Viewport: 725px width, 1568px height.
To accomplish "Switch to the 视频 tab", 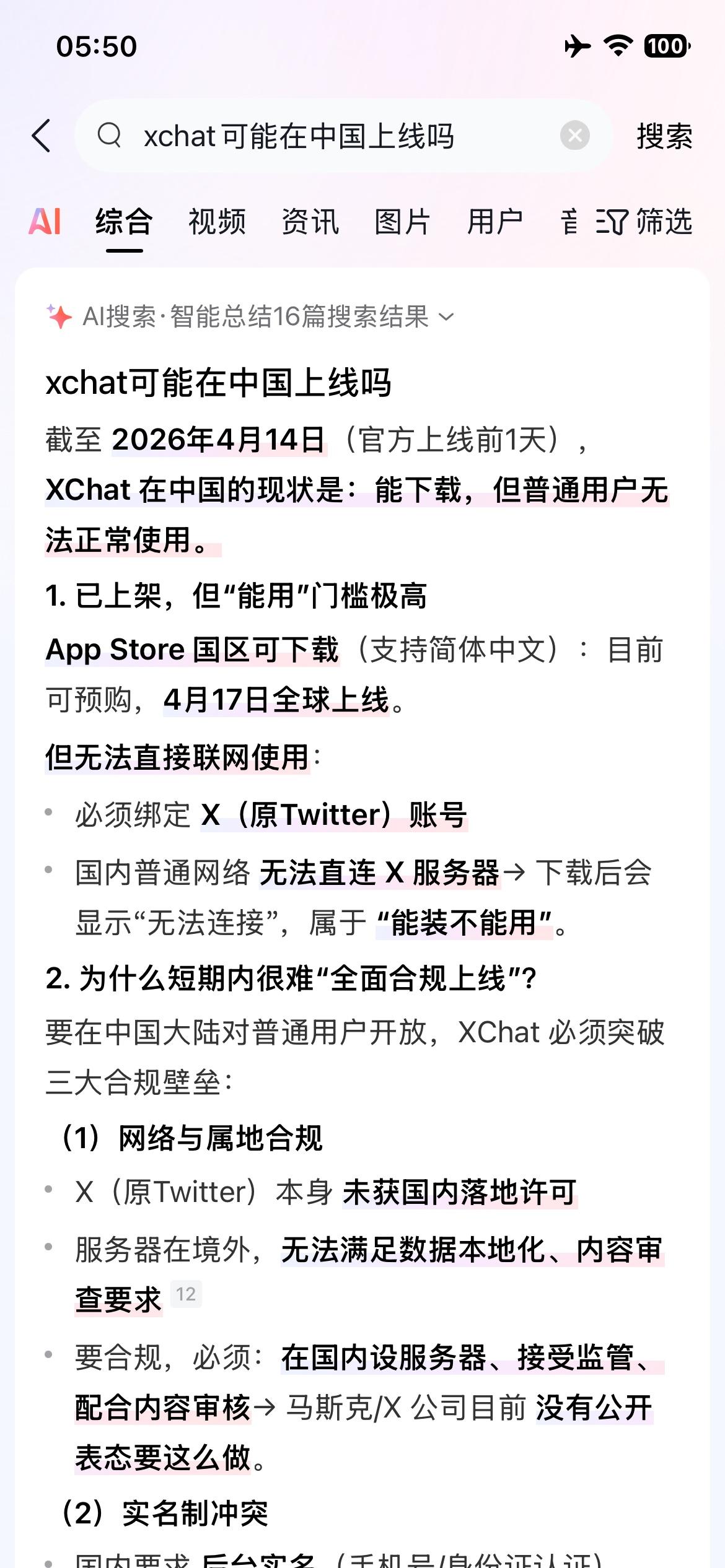I will point(217,223).
